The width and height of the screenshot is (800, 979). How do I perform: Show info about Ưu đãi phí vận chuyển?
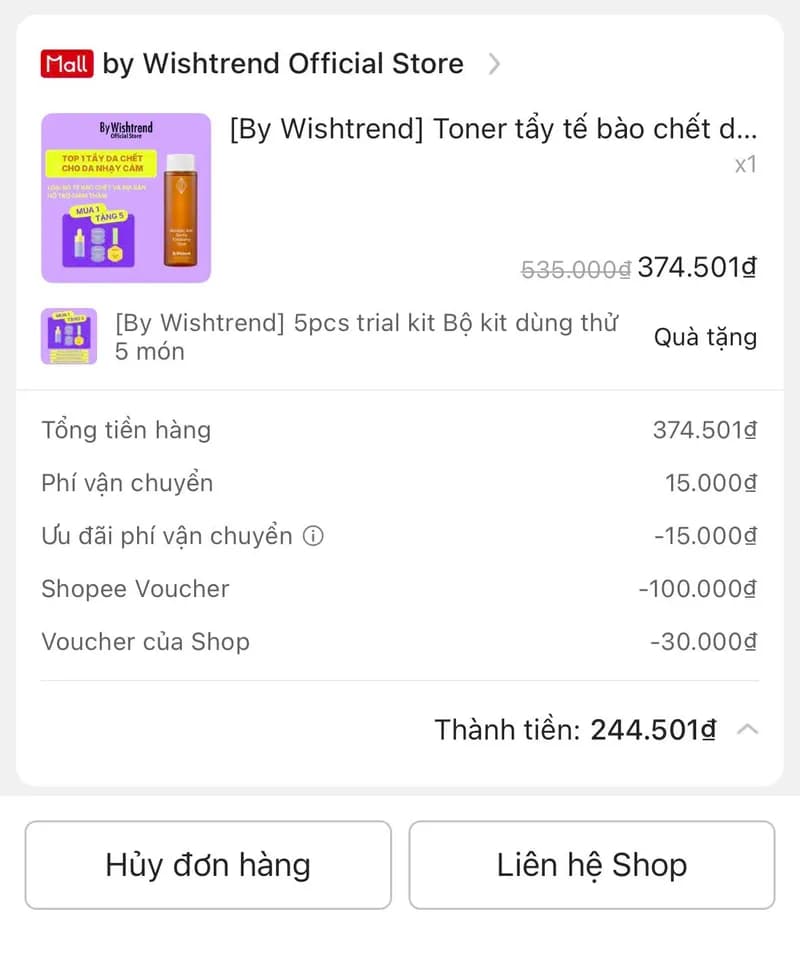pyautogui.click(x=313, y=537)
